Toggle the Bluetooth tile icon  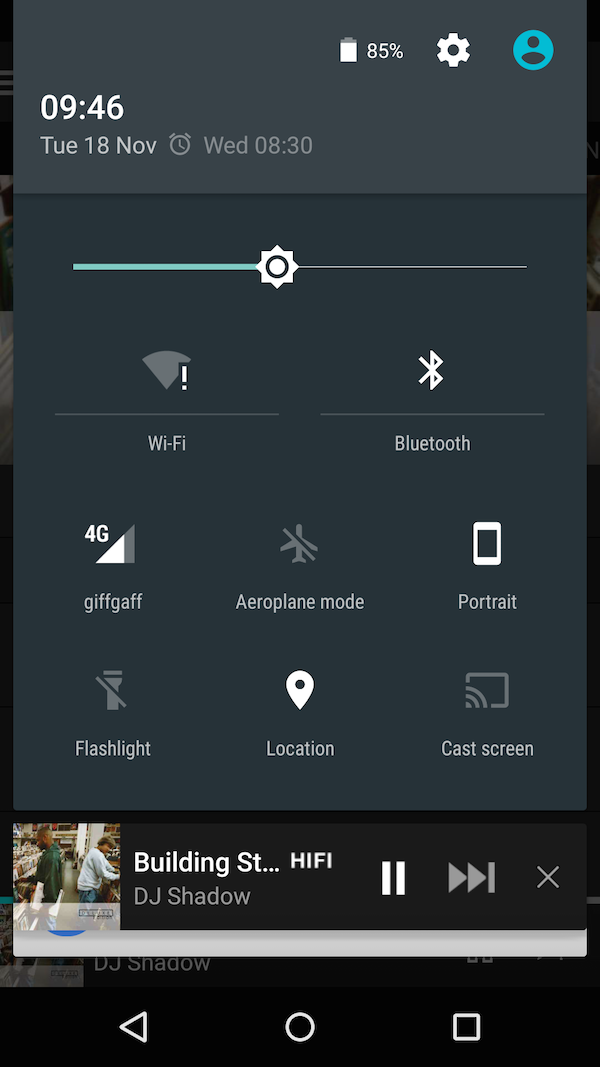431,371
